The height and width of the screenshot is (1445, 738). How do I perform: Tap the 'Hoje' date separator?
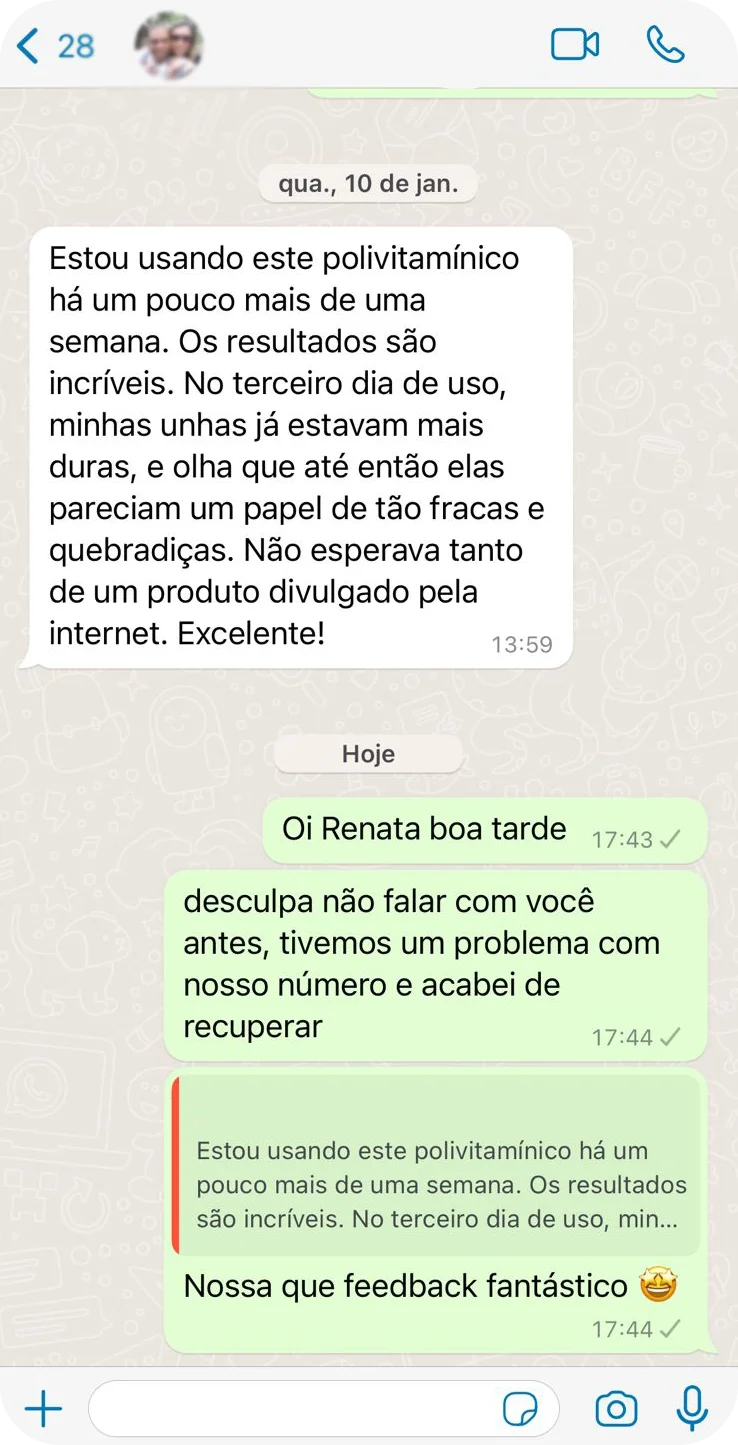coord(368,753)
